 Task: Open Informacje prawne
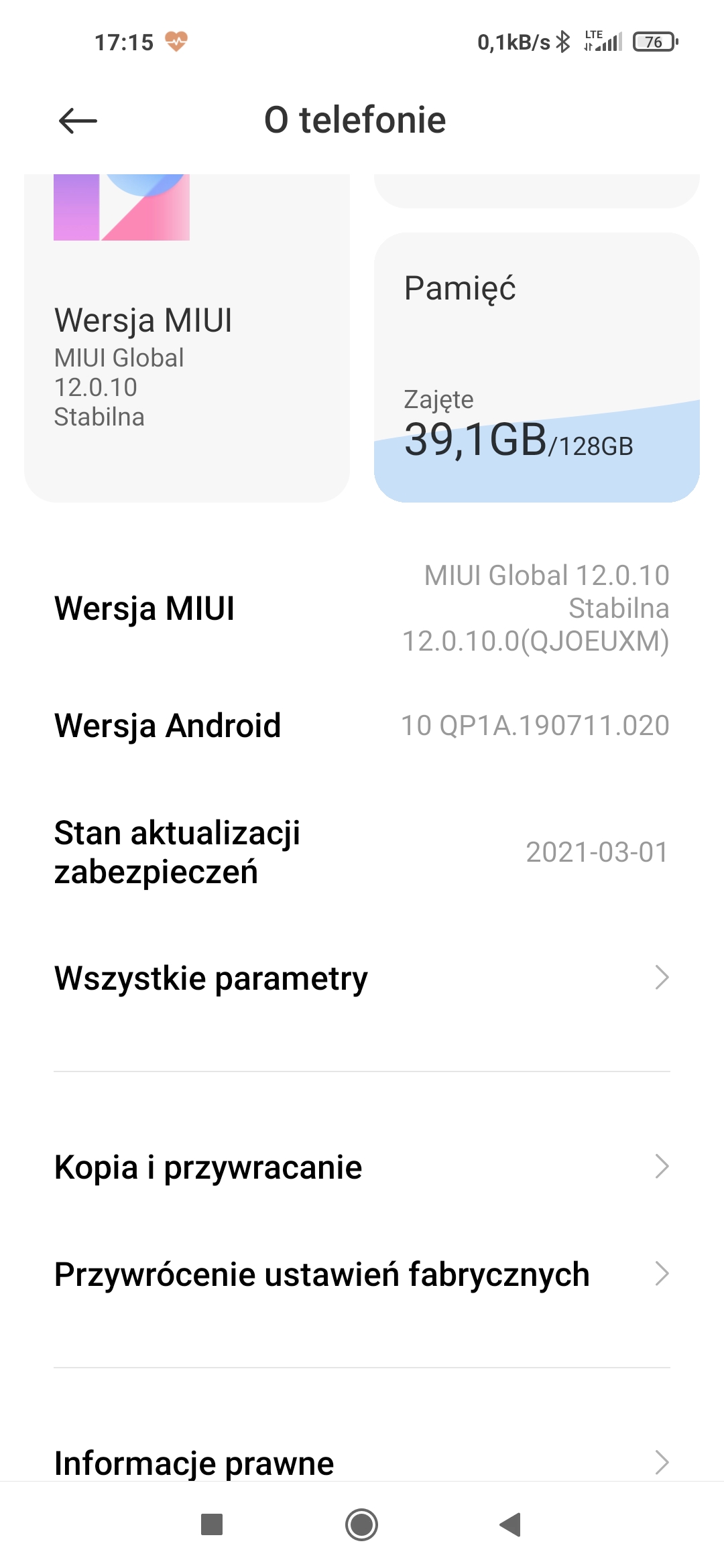(362, 1462)
